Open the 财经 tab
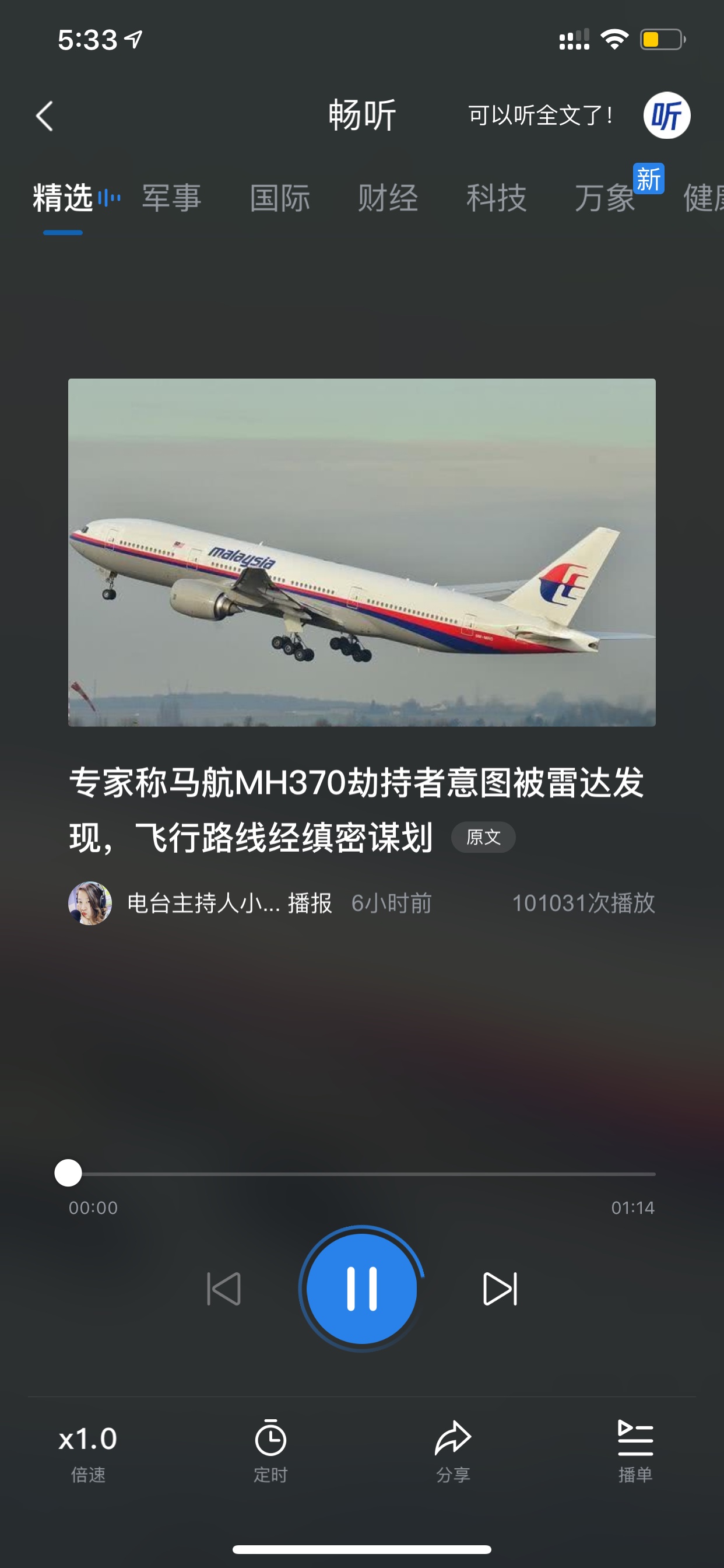 (x=388, y=198)
